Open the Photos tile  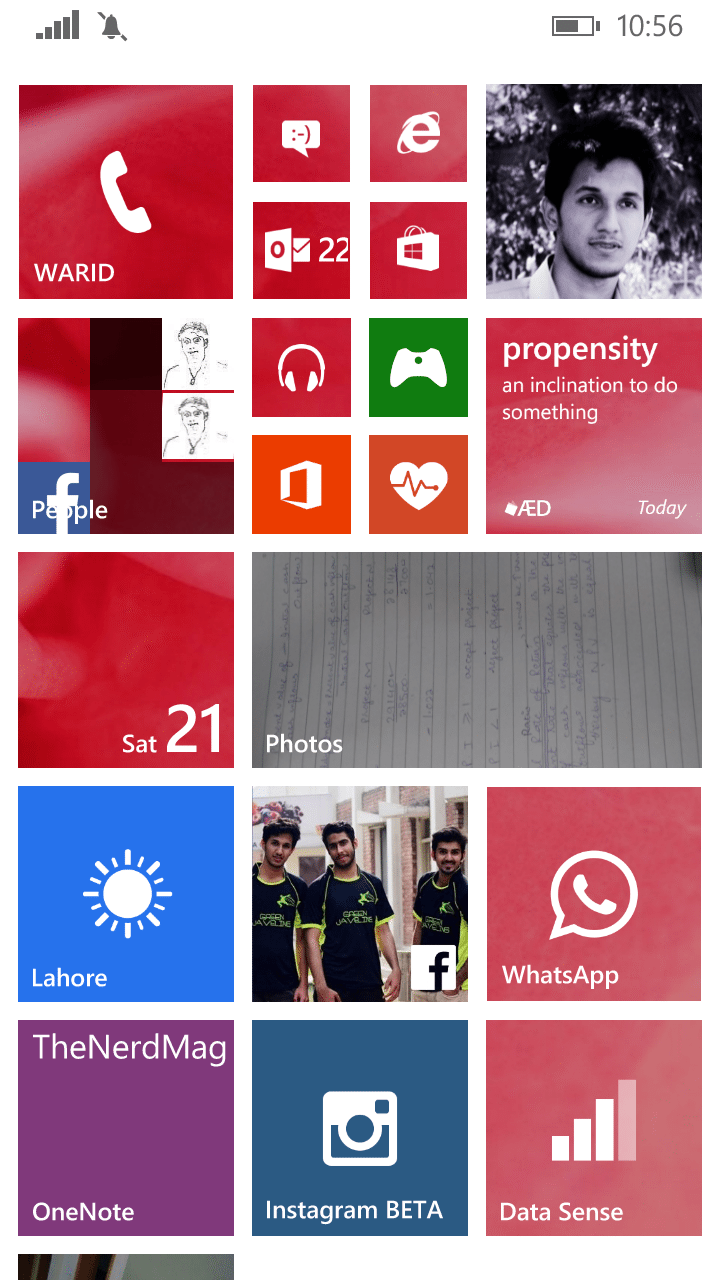click(477, 660)
